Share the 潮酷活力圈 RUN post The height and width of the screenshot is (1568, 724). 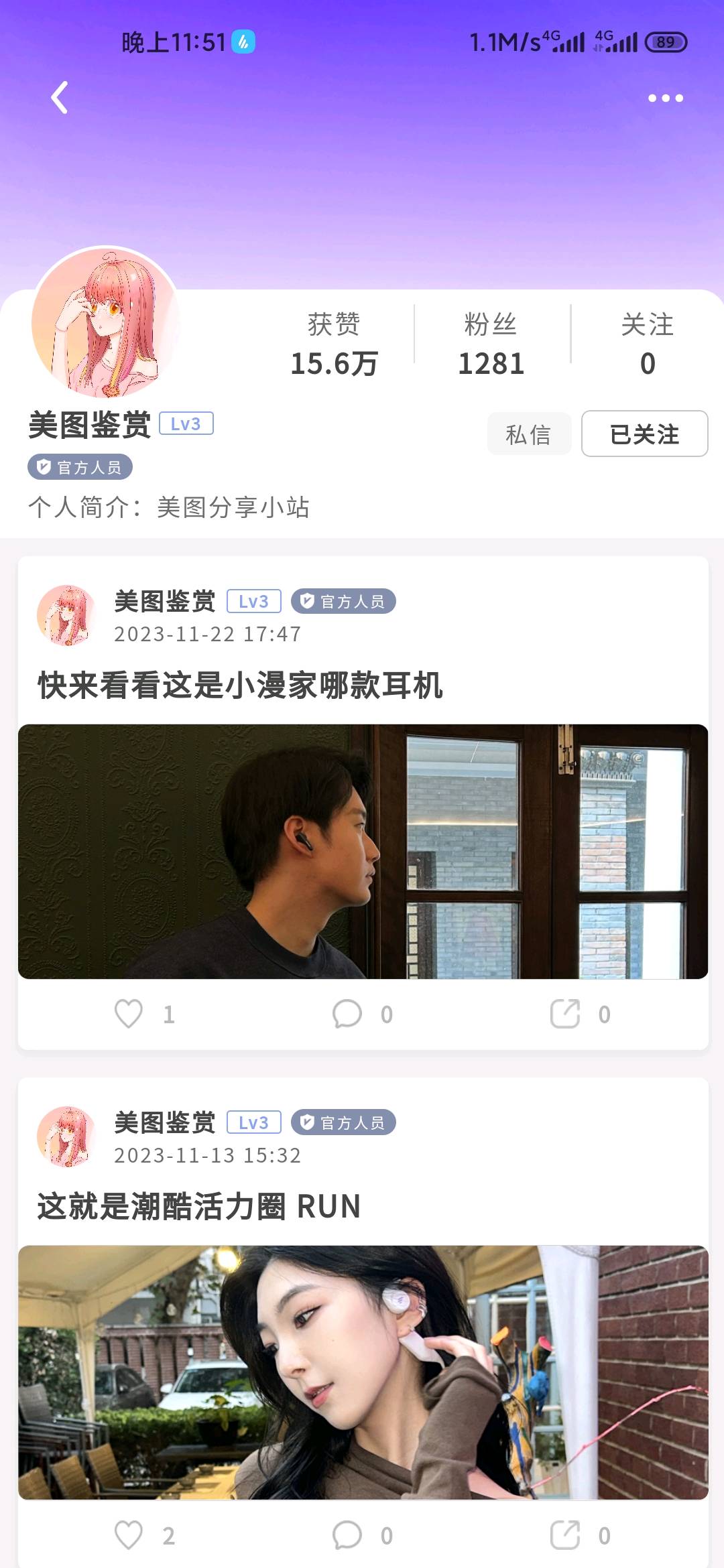(565, 1535)
